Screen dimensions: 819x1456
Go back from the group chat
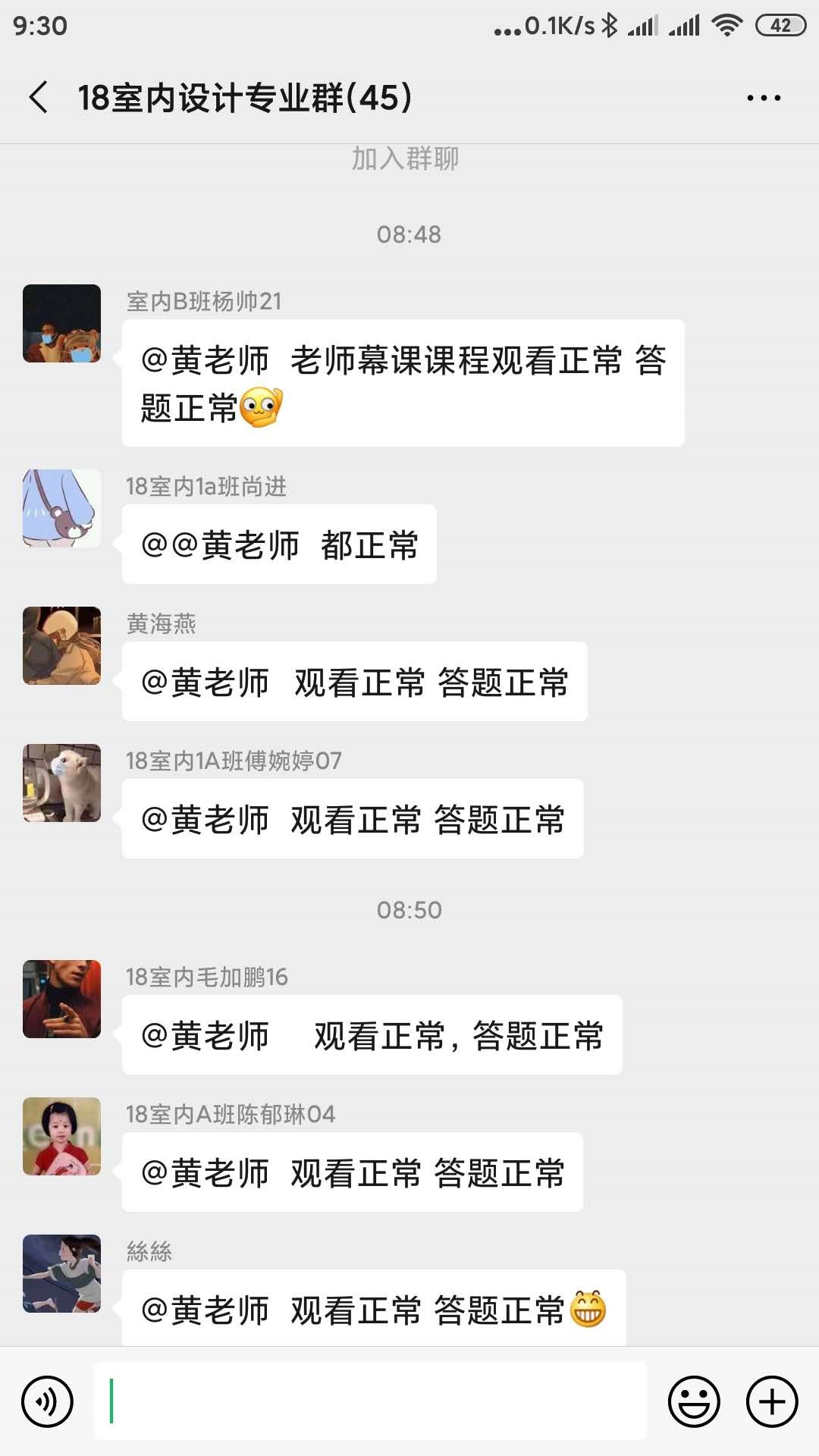39,98
